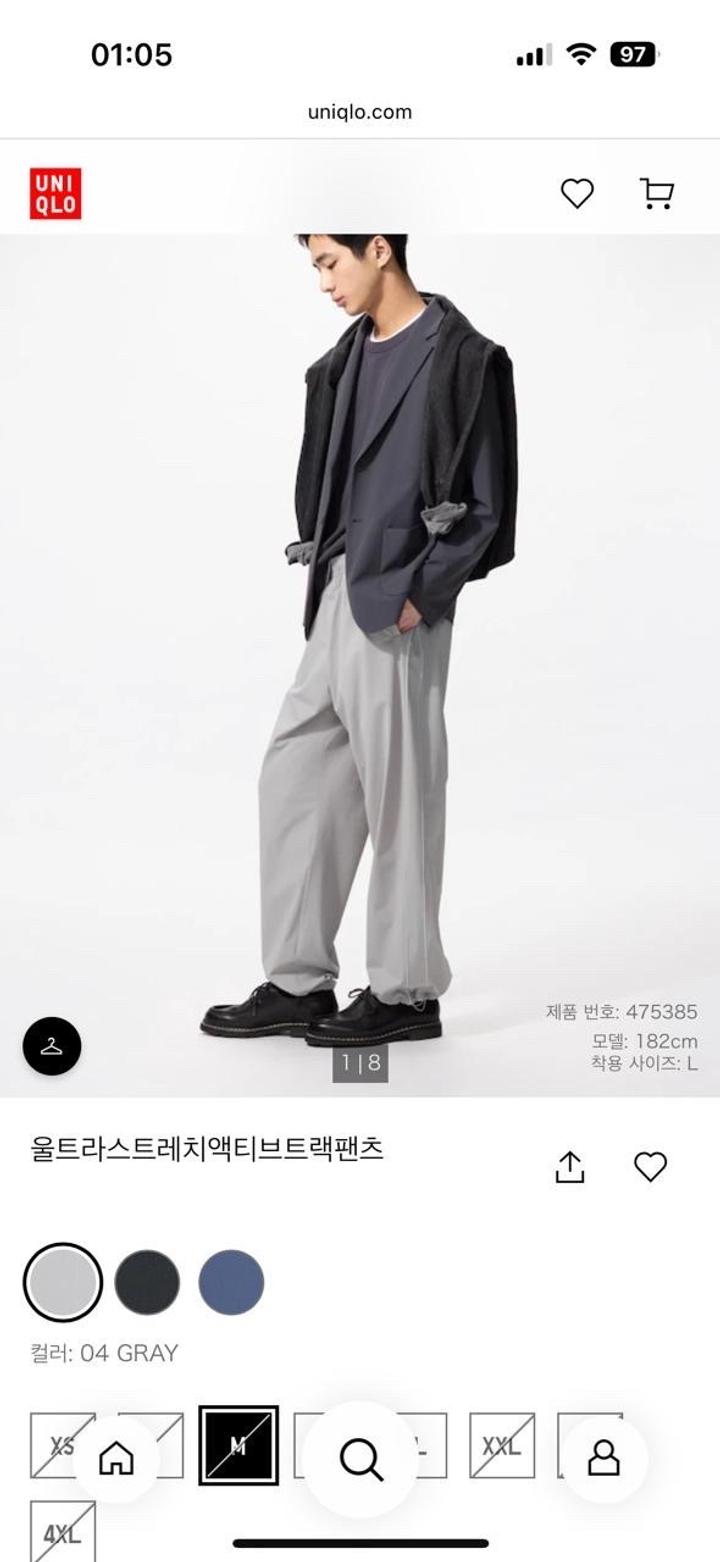Add track pants to favorites

coord(650,1166)
